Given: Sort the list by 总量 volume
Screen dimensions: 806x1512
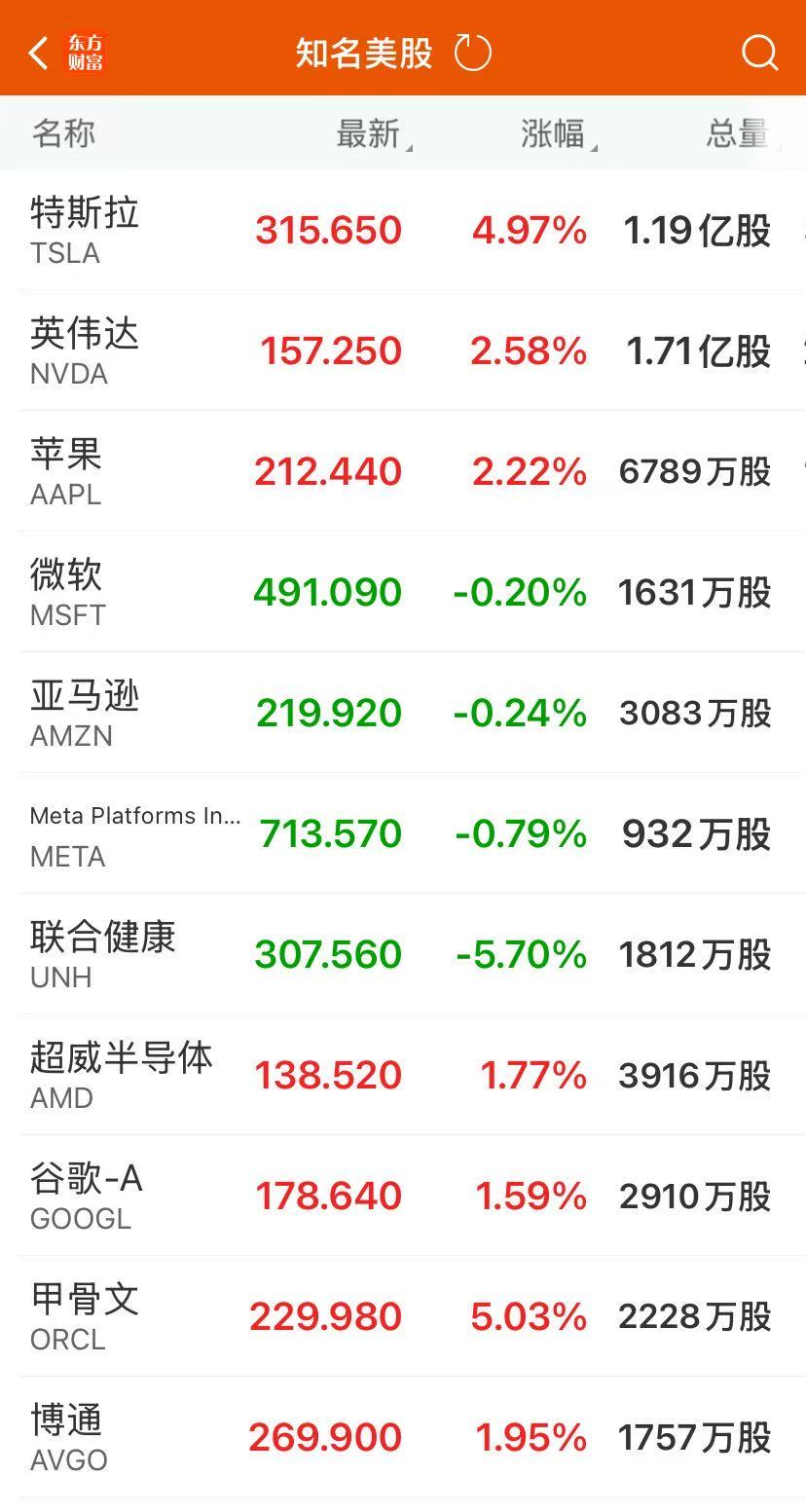Looking at the screenshot, I should point(737,134).
